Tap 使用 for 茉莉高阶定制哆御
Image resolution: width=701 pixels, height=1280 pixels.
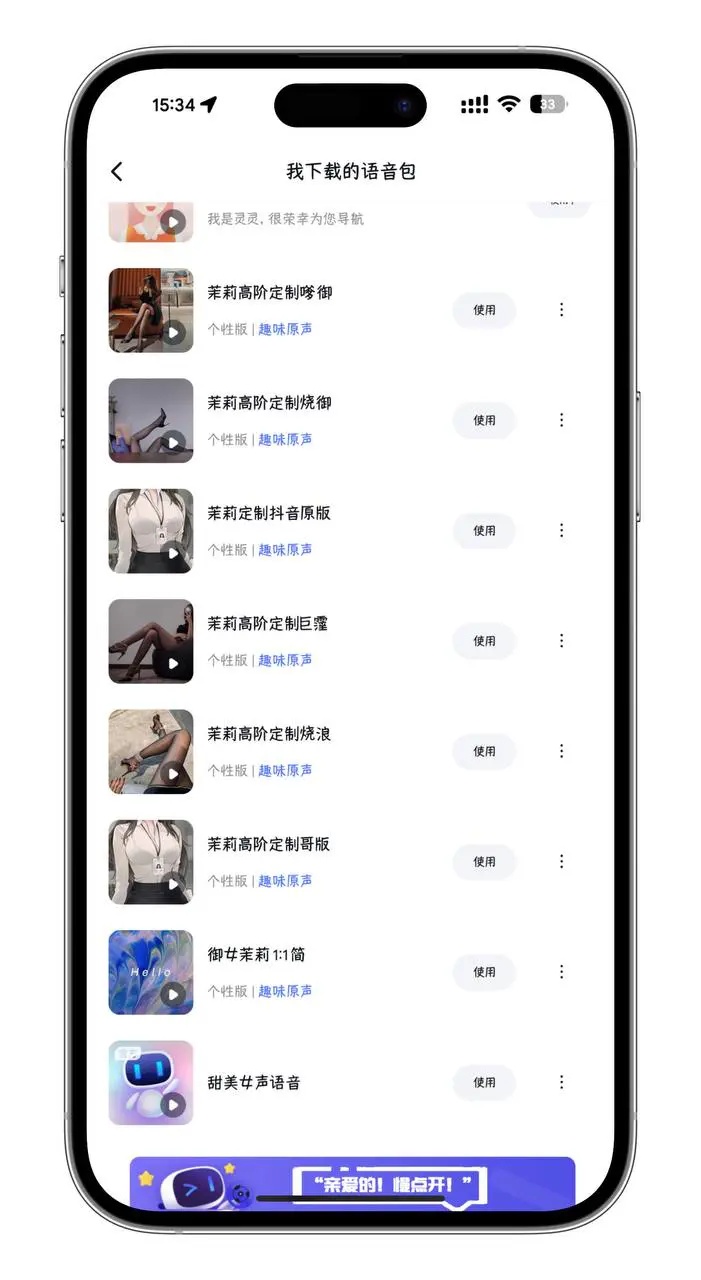tap(484, 310)
